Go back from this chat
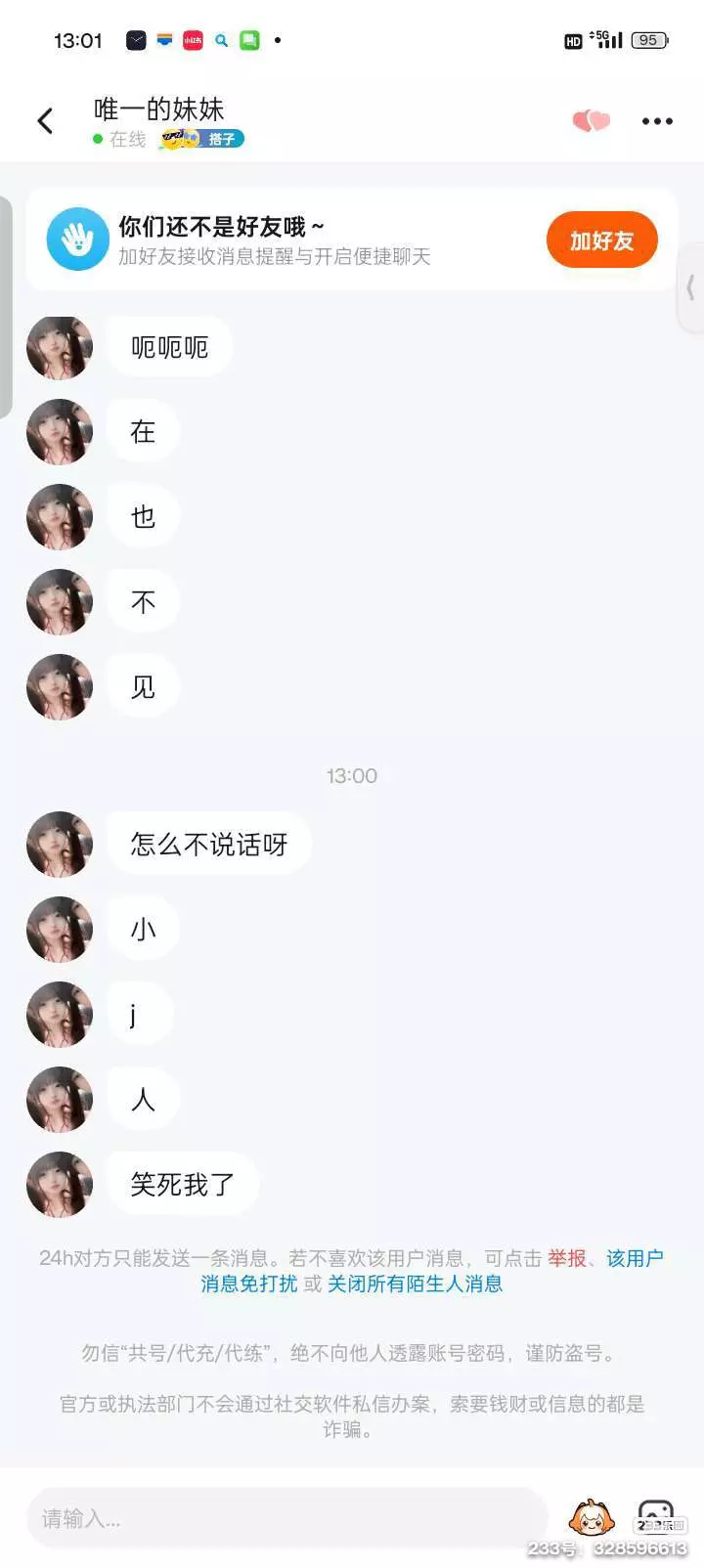Image resolution: width=704 pixels, height=1568 pixels. point(45,121)
